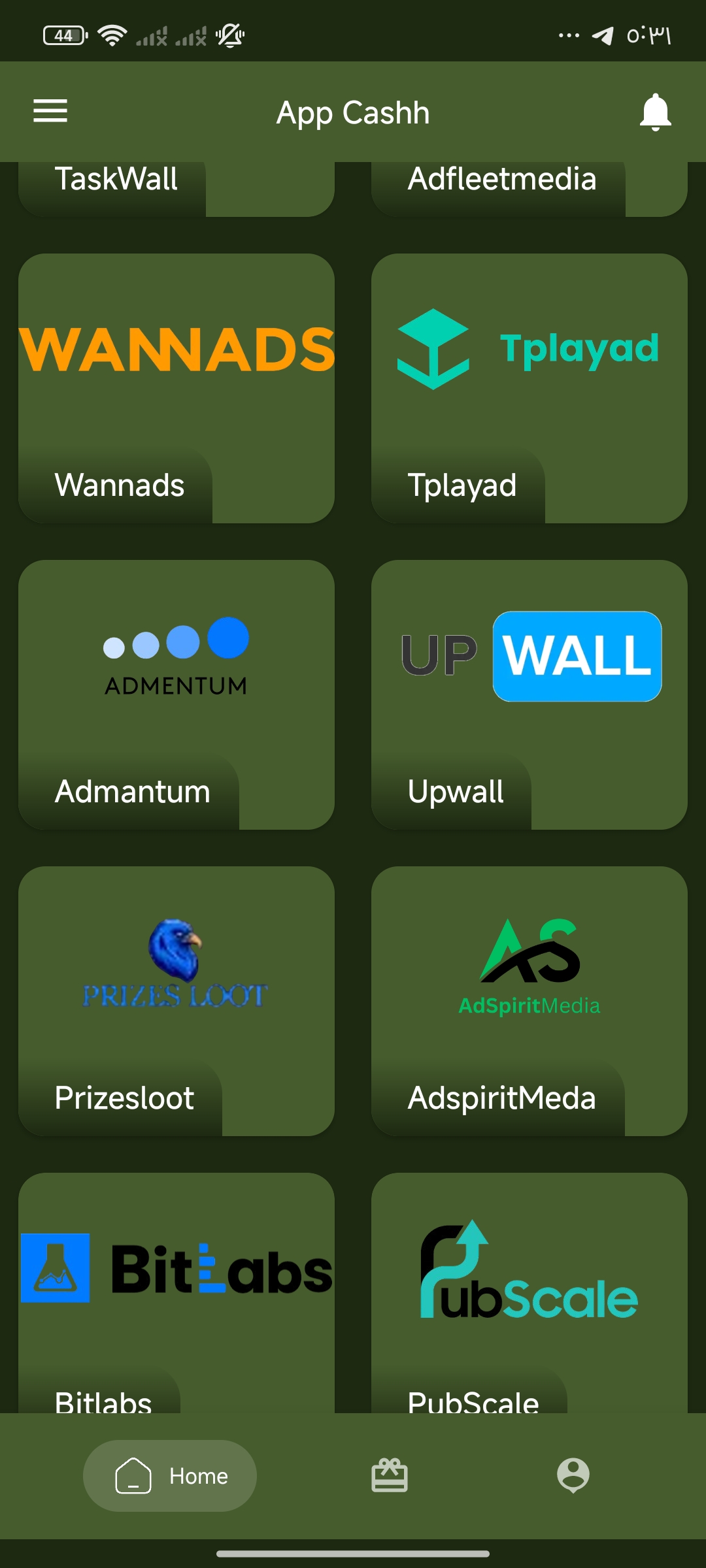Open the Admantum card
Screen dimensions: 706x1568
click(176, 694)
